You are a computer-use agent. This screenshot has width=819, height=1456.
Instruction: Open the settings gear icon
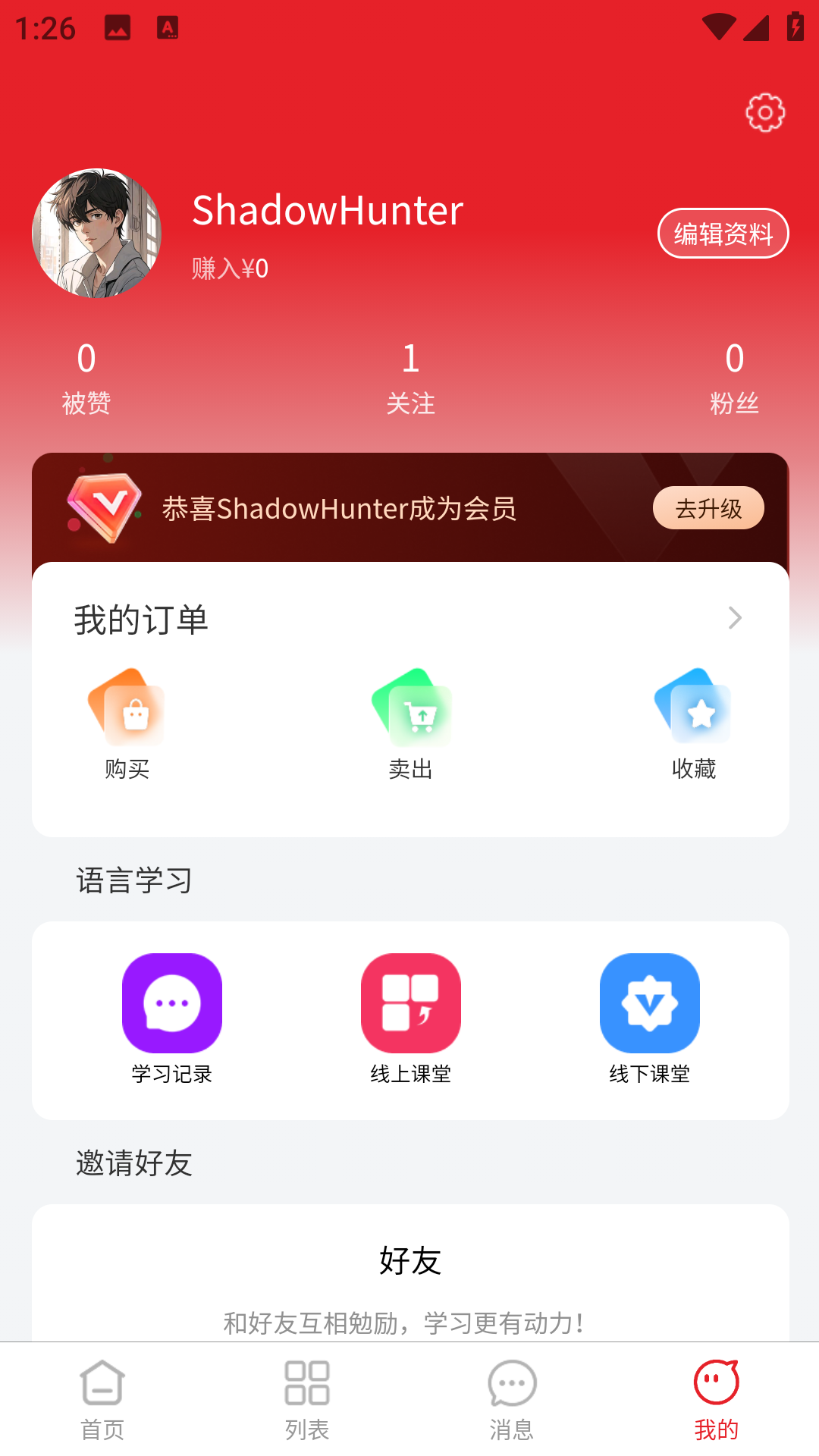(764, 111)
